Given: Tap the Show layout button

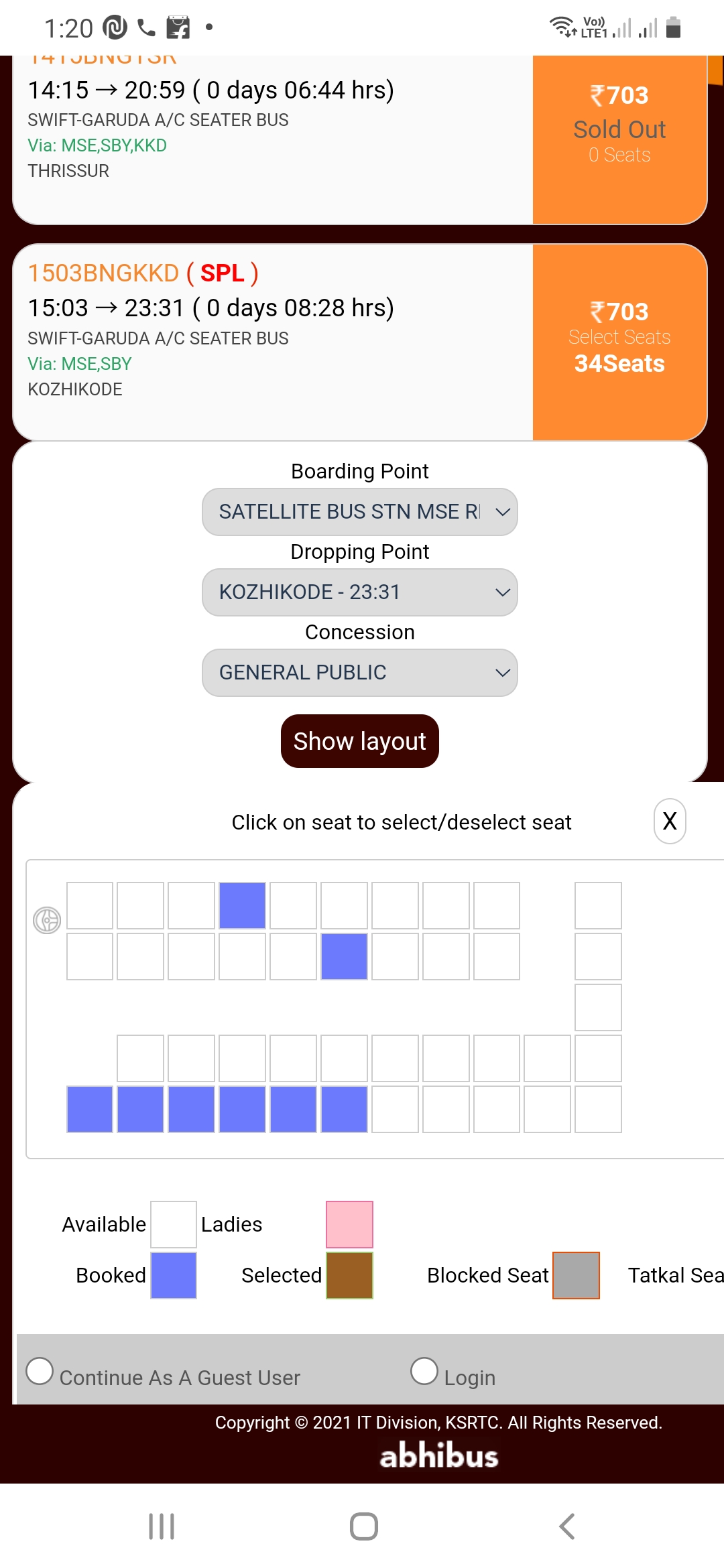Looking at the screenshot, I should click(359, 741).
